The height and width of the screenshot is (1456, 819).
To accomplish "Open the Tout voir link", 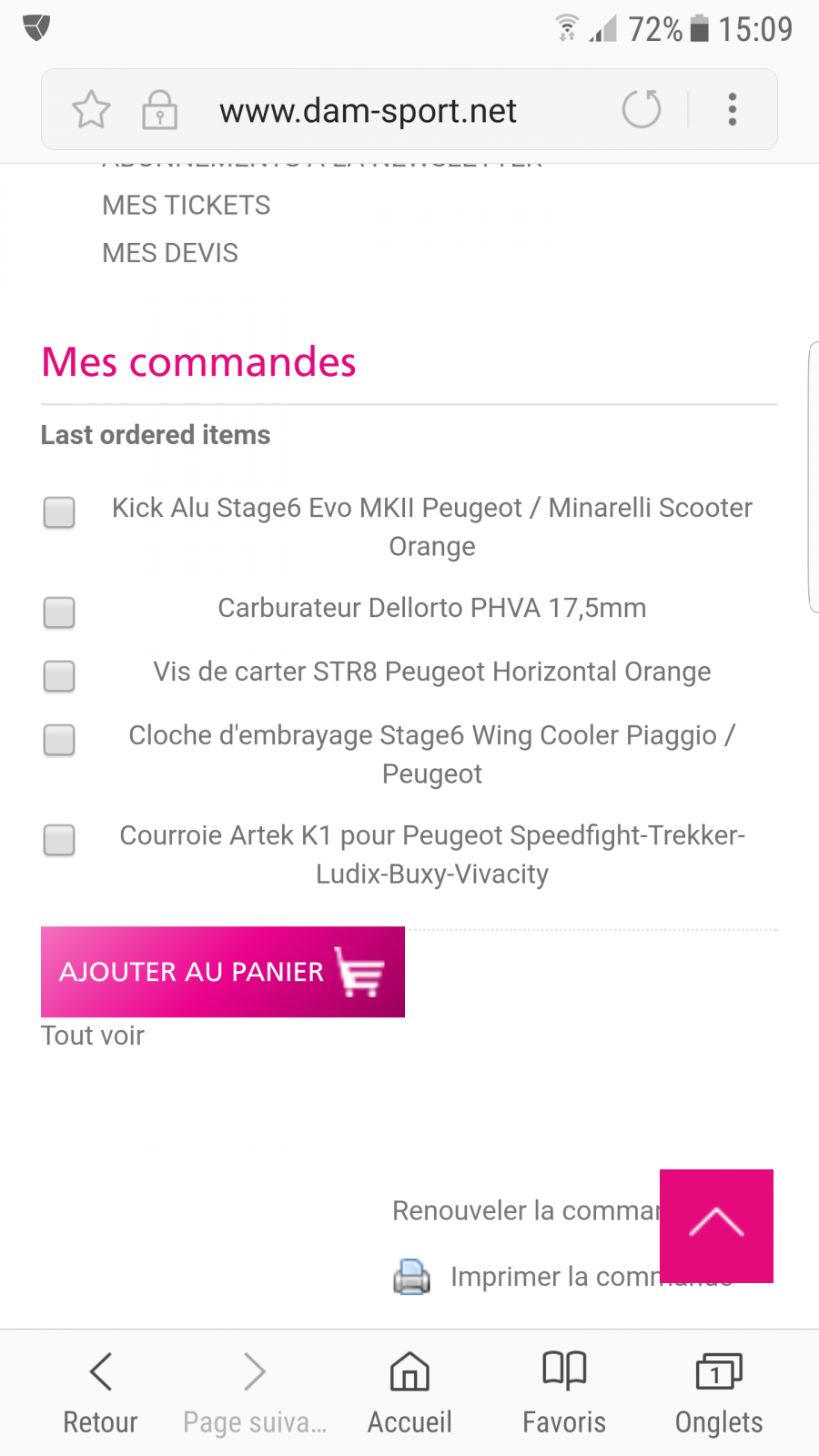I will pyautogui.click(x=93, y=1036).
